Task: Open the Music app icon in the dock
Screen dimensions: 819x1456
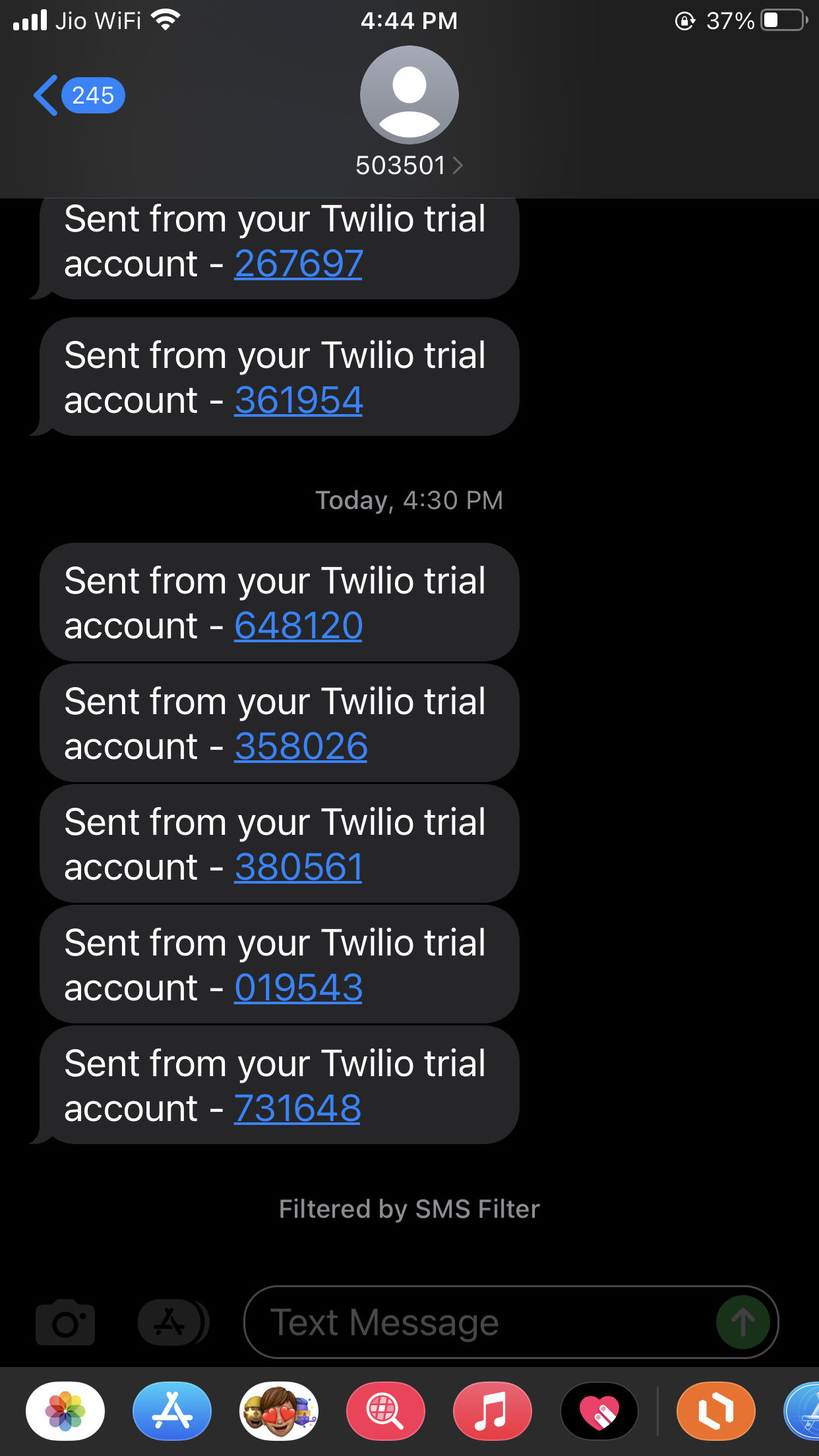Action: click(492, 1410)
